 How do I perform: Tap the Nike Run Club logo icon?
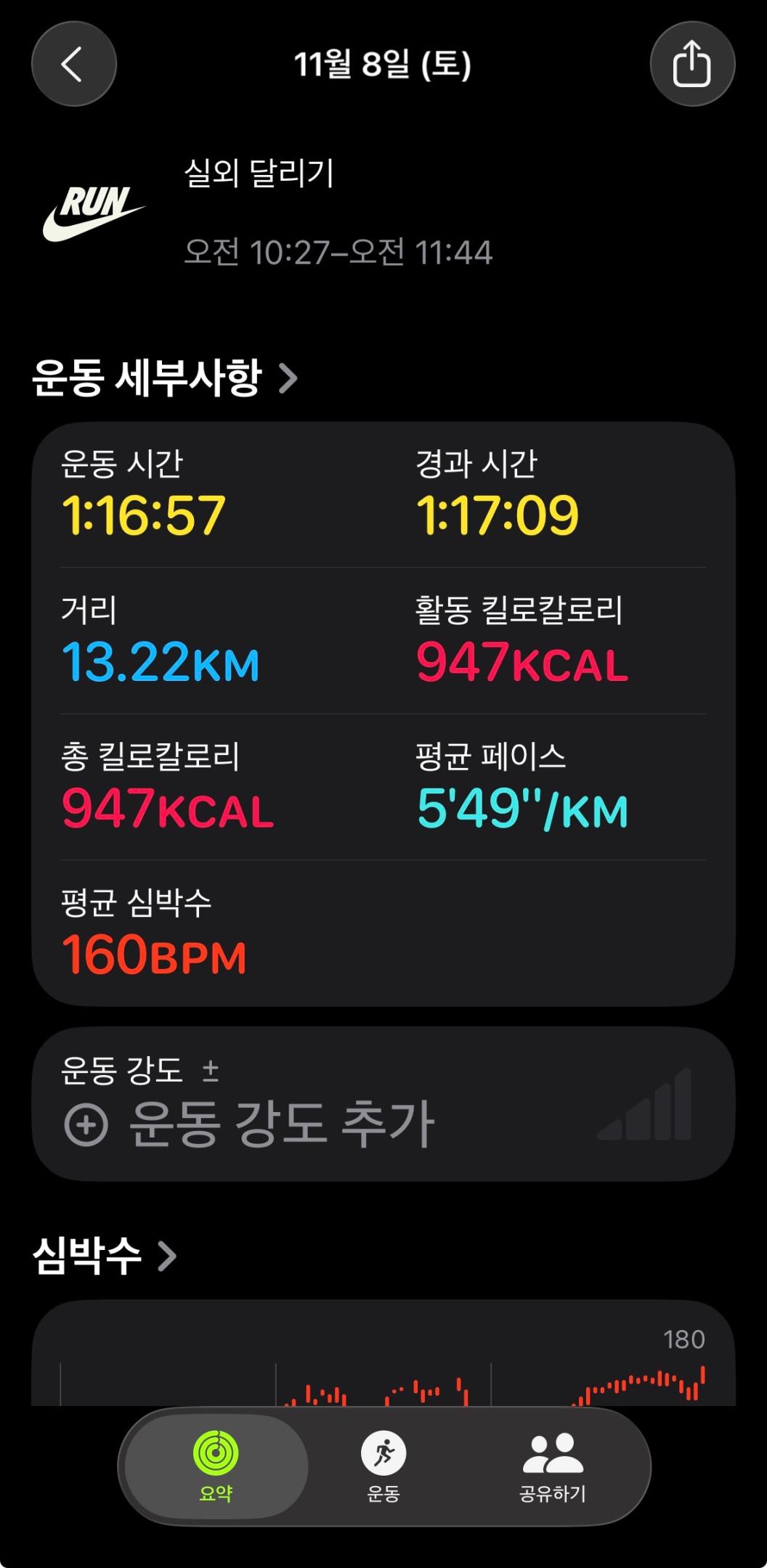pyautogui.click(x=94, y=207)
